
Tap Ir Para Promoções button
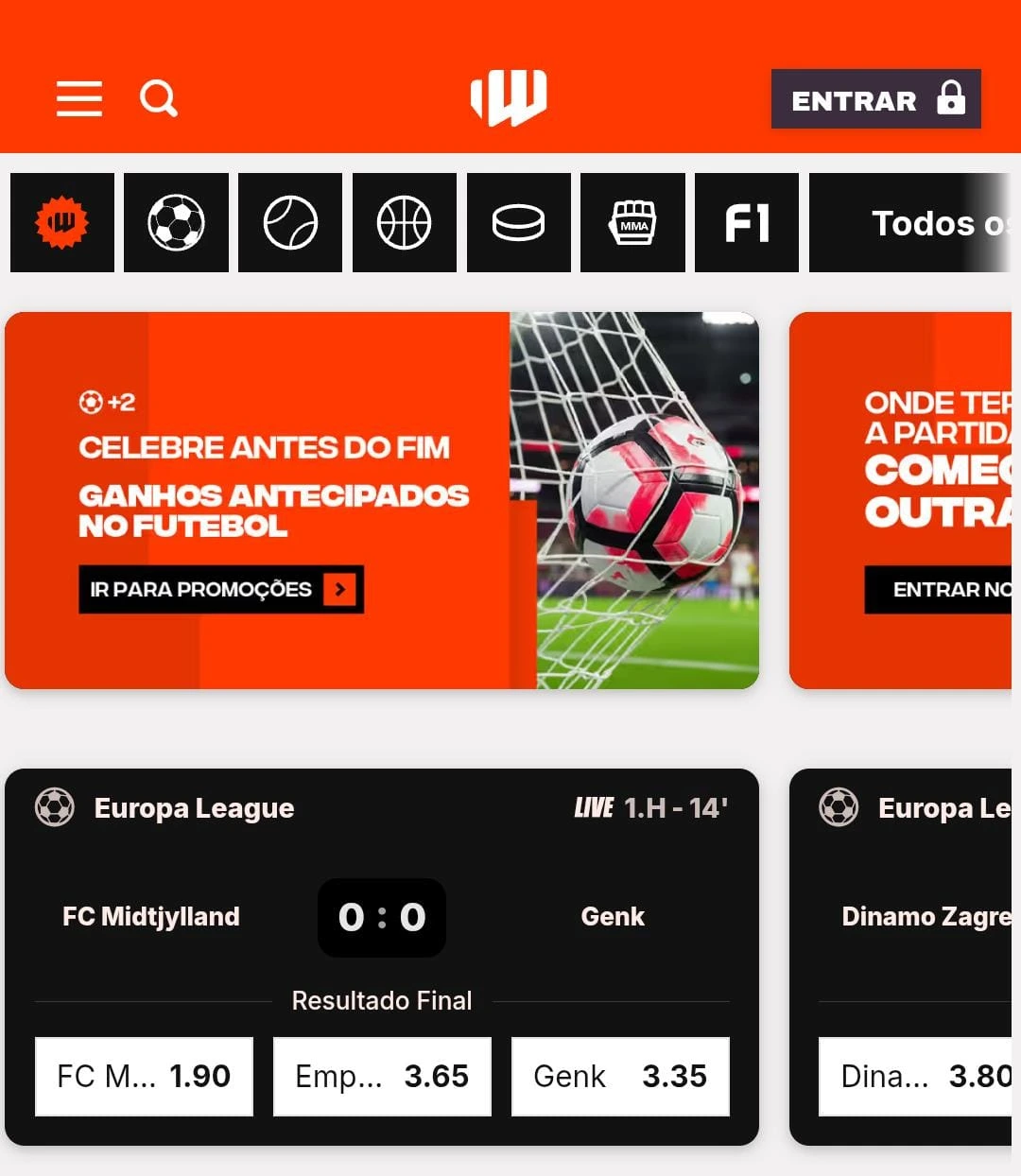pyautogui.click(x=221, y=589)
